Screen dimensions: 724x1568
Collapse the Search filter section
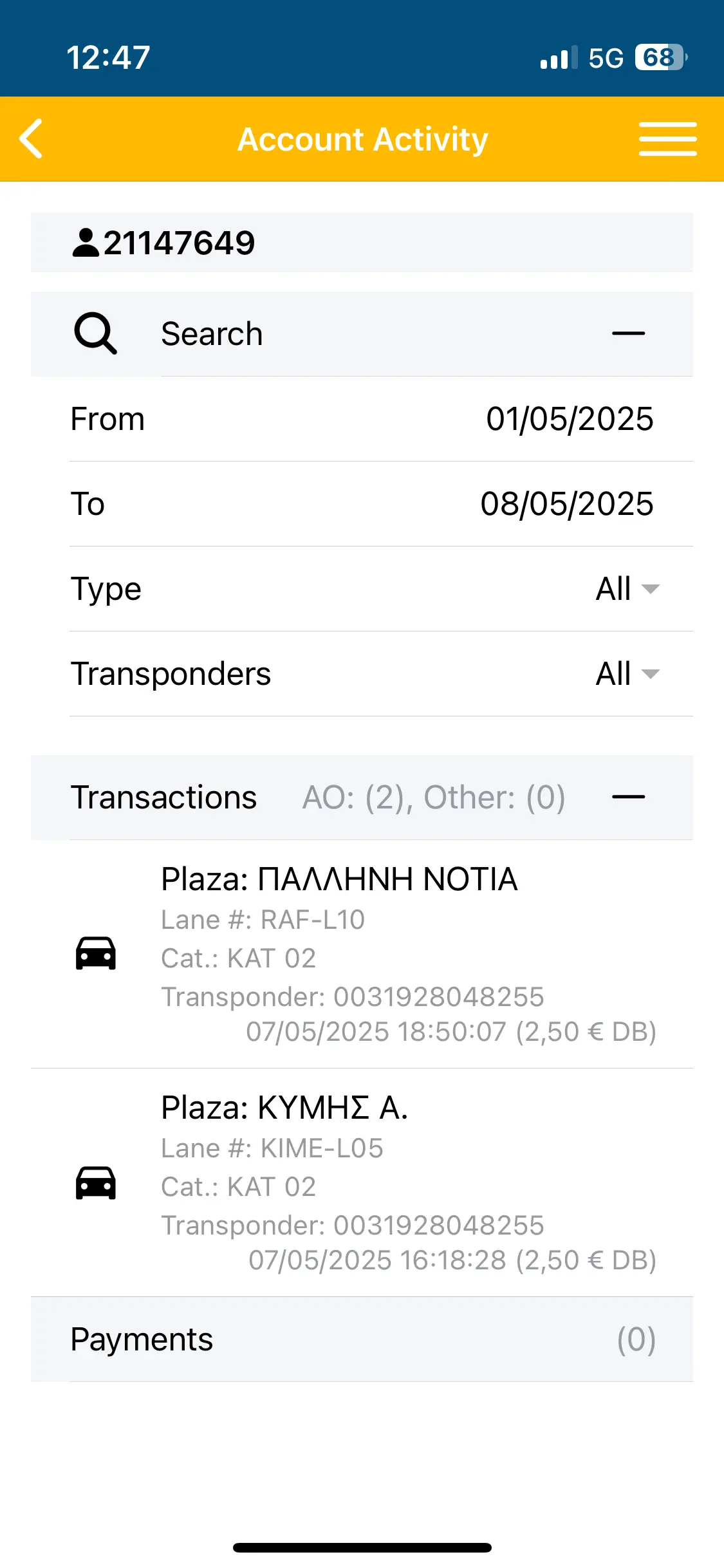629,333
